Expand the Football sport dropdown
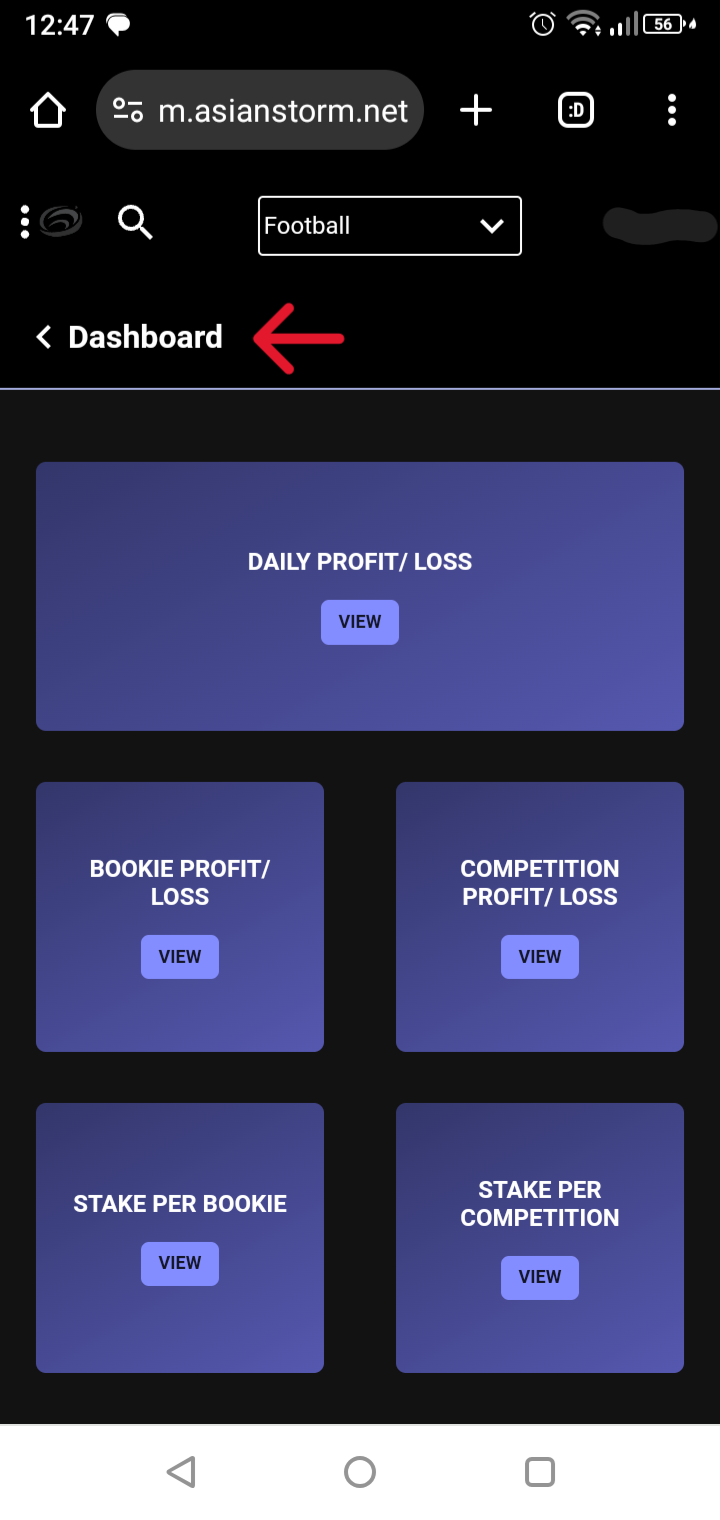720x1520 pixels. pyautogui.click(x=390, y=226)
